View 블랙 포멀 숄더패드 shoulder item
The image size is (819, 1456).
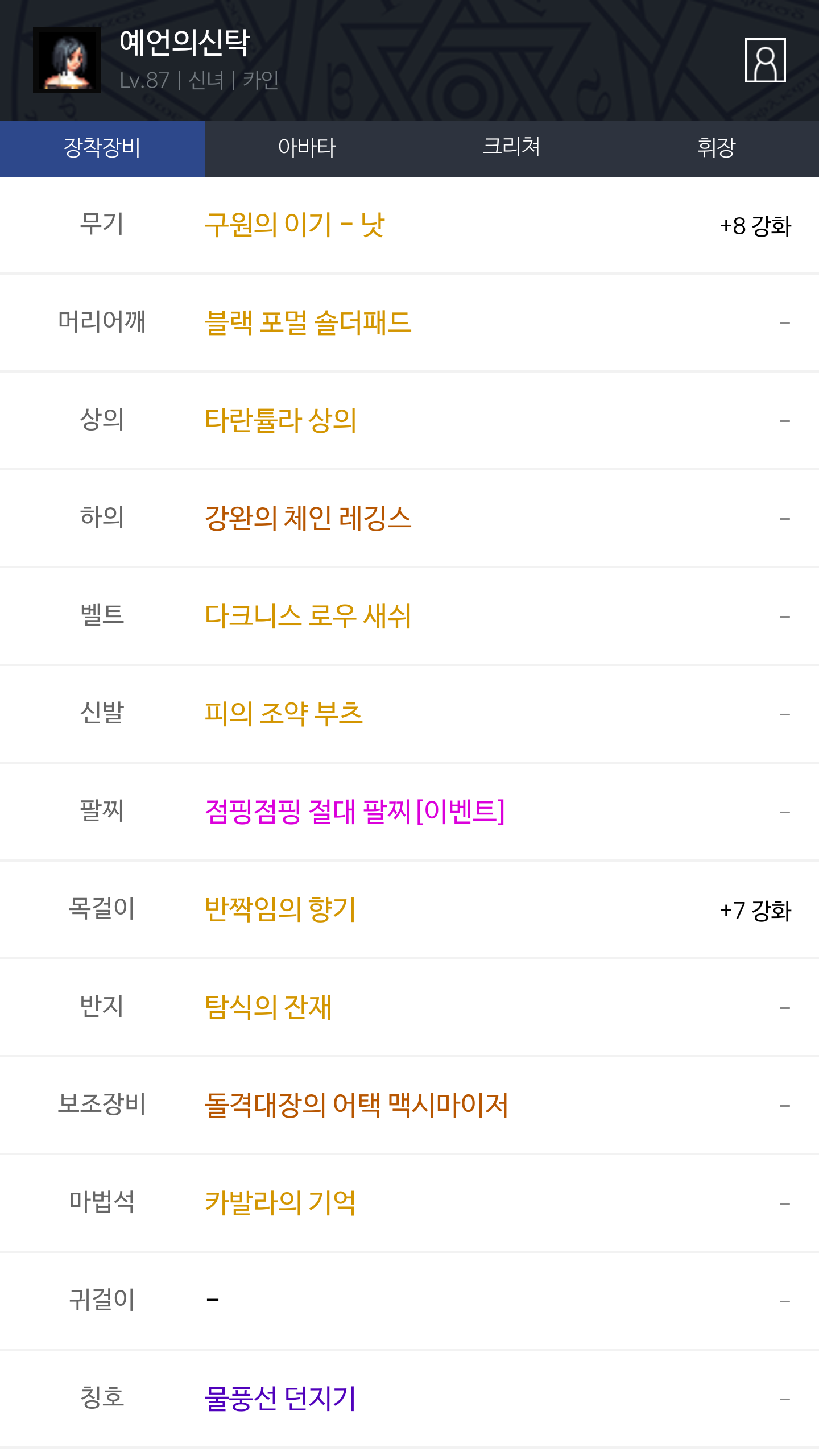pyautogui.click(x=308, y=323)
